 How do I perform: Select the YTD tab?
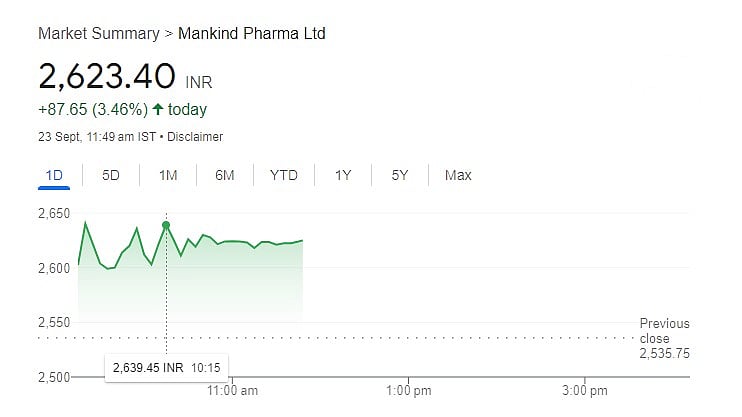point(284,175)
